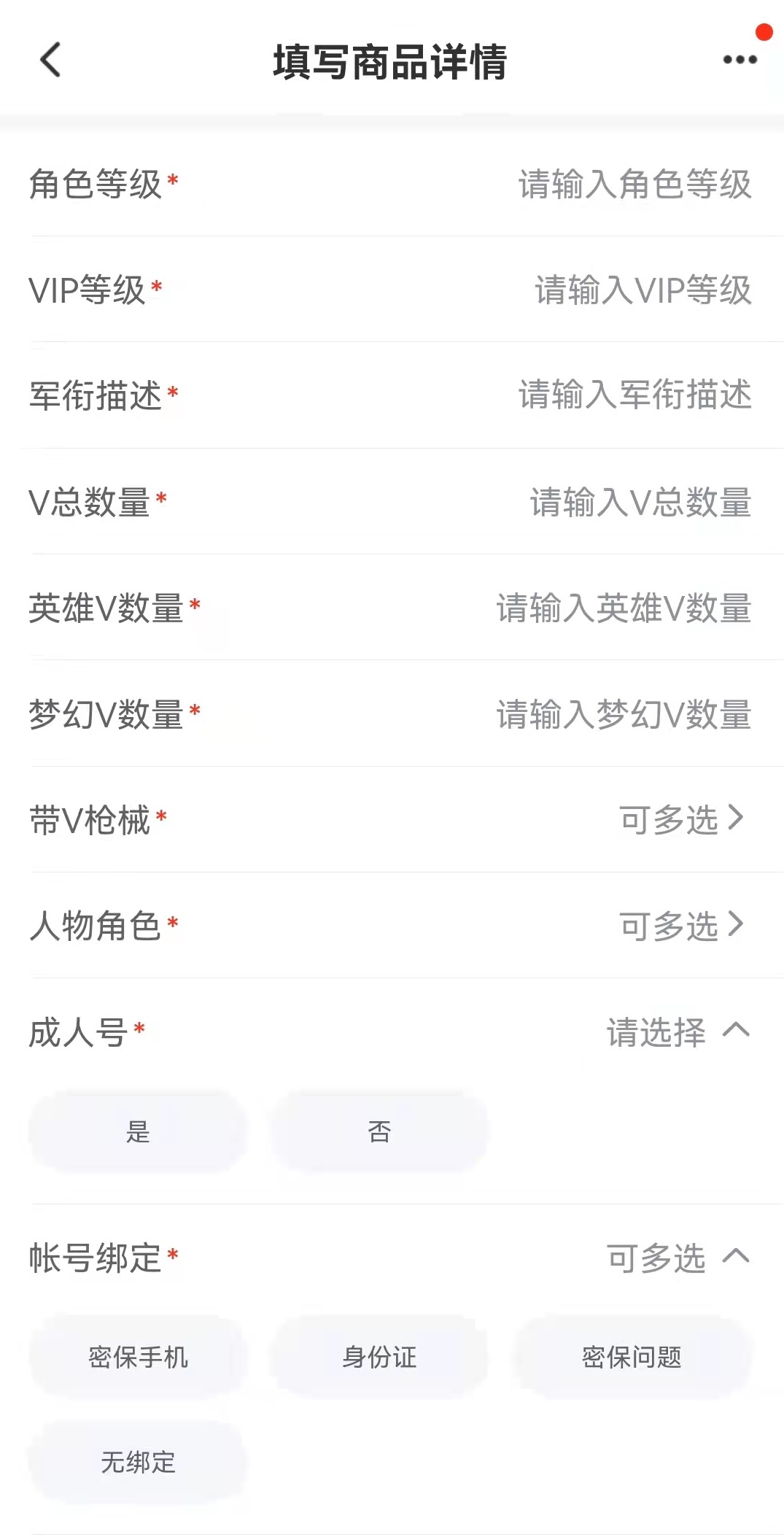Open 人物角色 multi-select options
This screenshot has width=784, height=1537.
[681, 926]
